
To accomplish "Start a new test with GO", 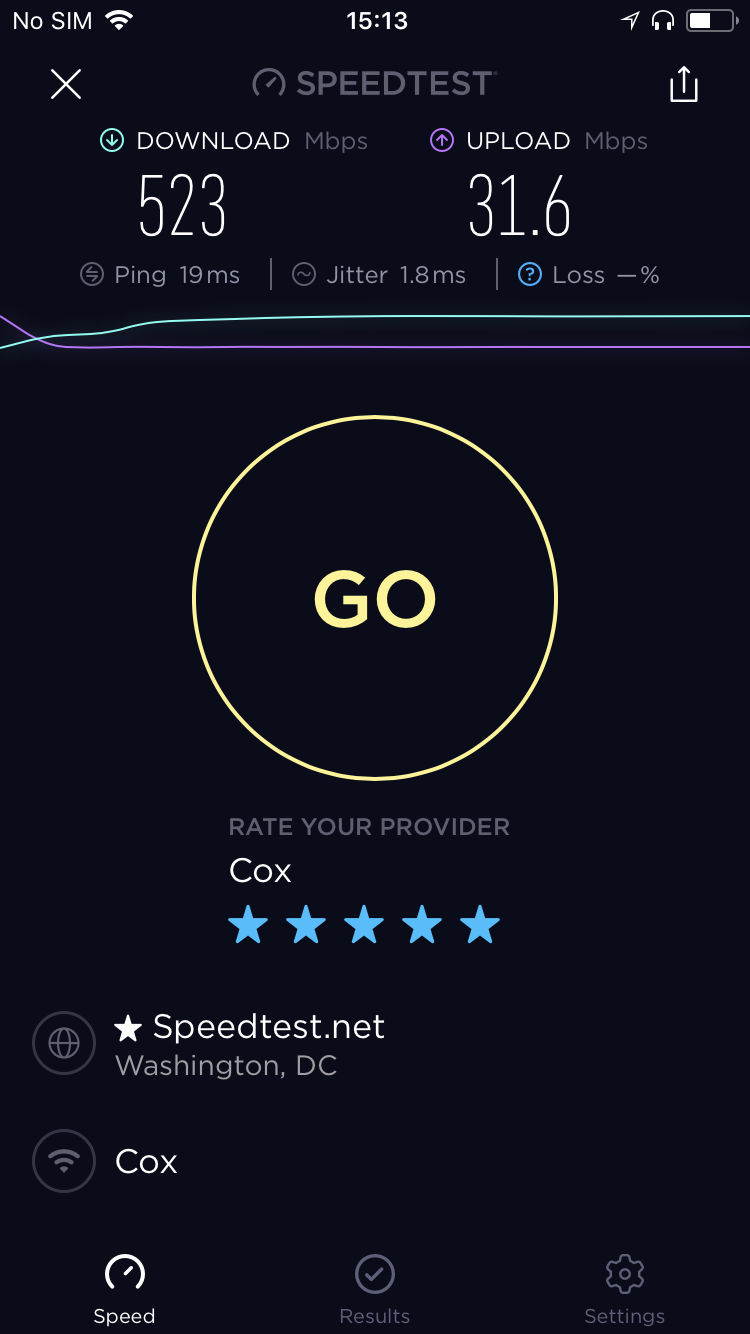I will coord(375,598).
